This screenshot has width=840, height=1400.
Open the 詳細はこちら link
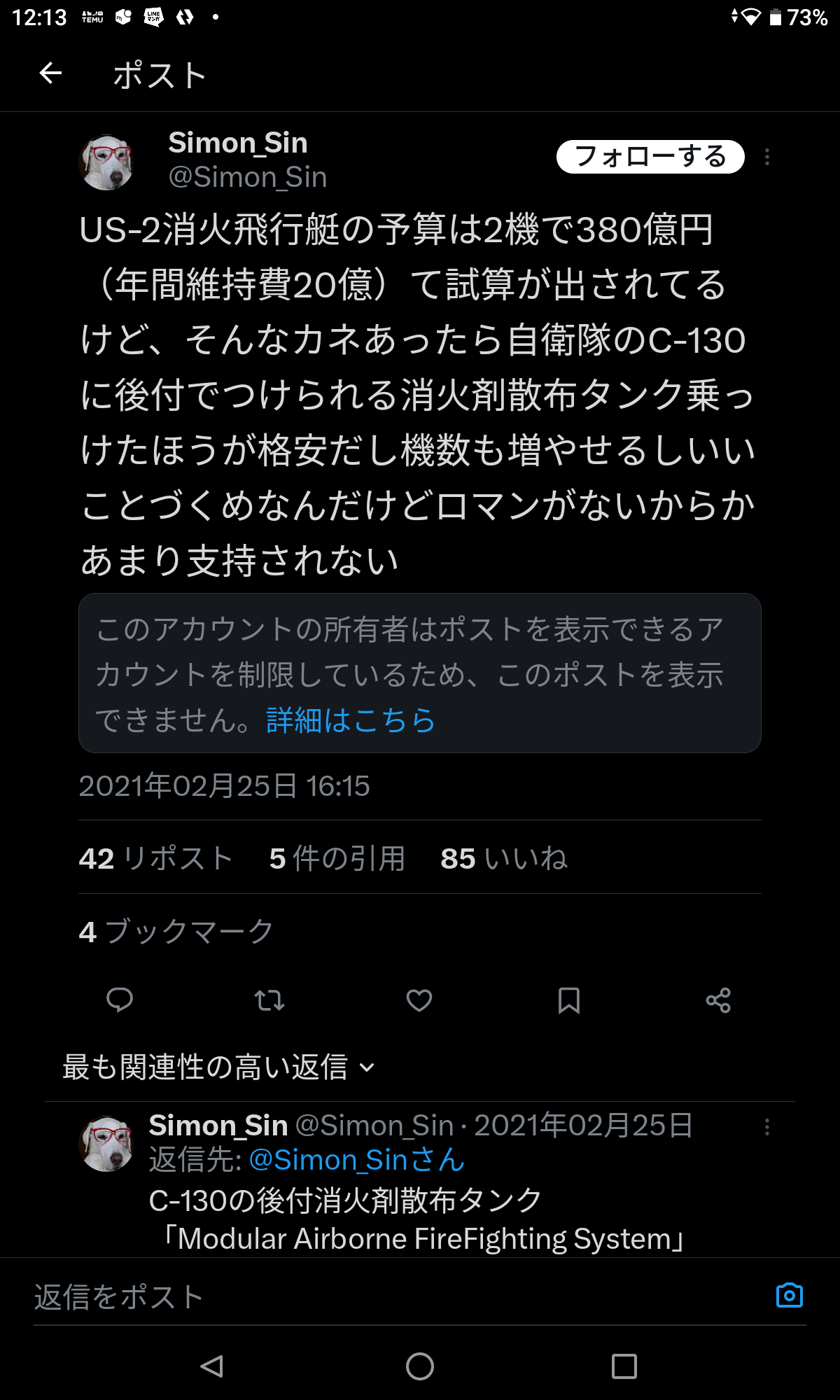pyautogui.click(x=351, y=720)
